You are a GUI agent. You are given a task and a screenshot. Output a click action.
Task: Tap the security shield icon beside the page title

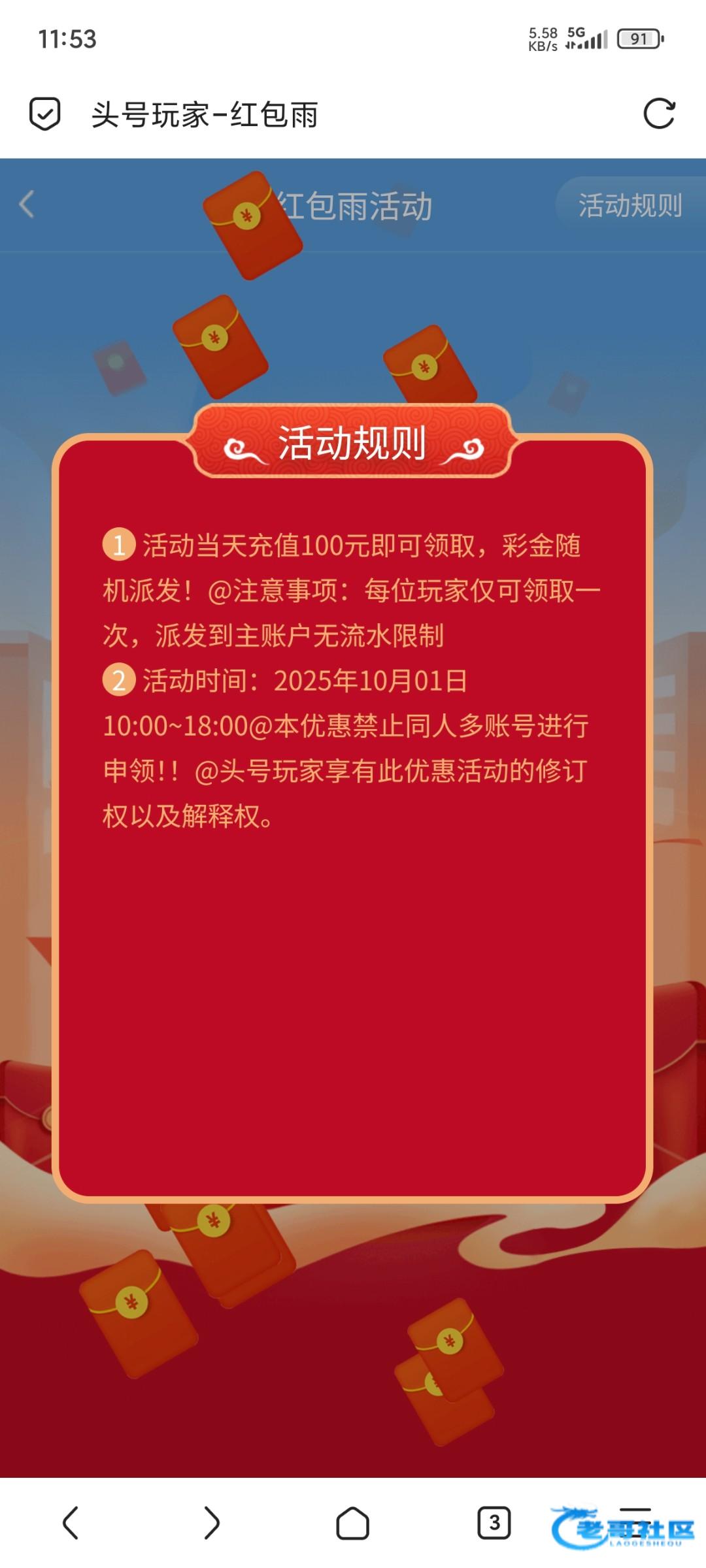tap(45, 114)
